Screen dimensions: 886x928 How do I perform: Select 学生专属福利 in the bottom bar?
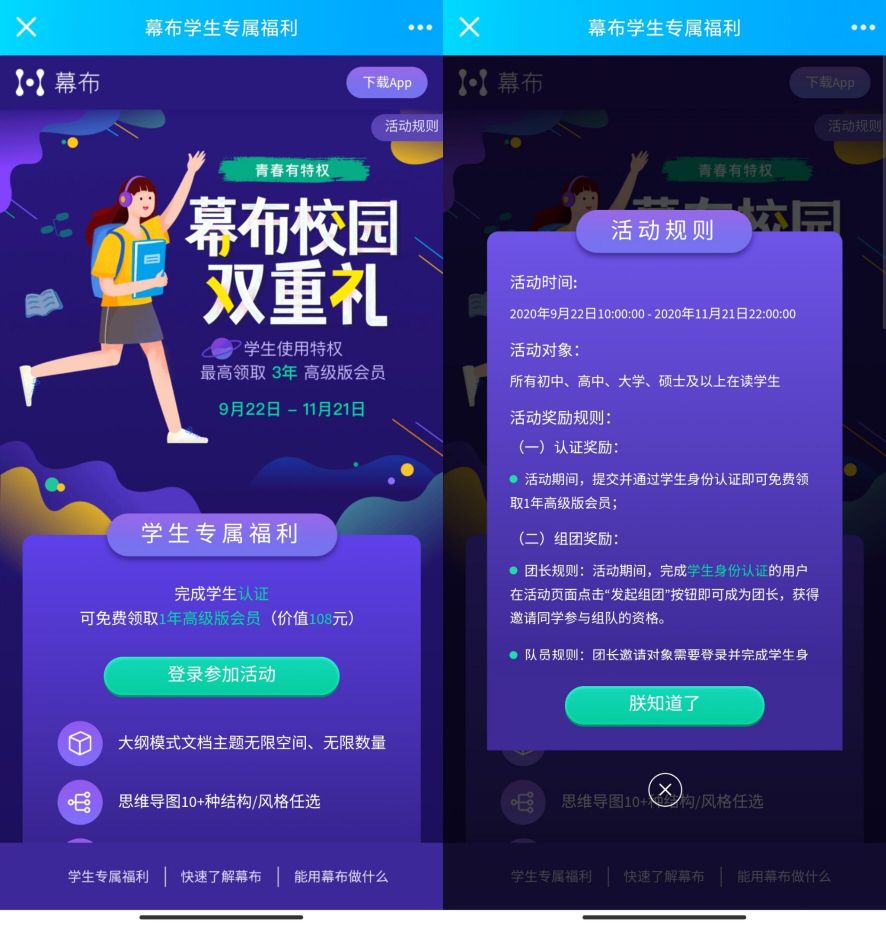coord(108,876)
